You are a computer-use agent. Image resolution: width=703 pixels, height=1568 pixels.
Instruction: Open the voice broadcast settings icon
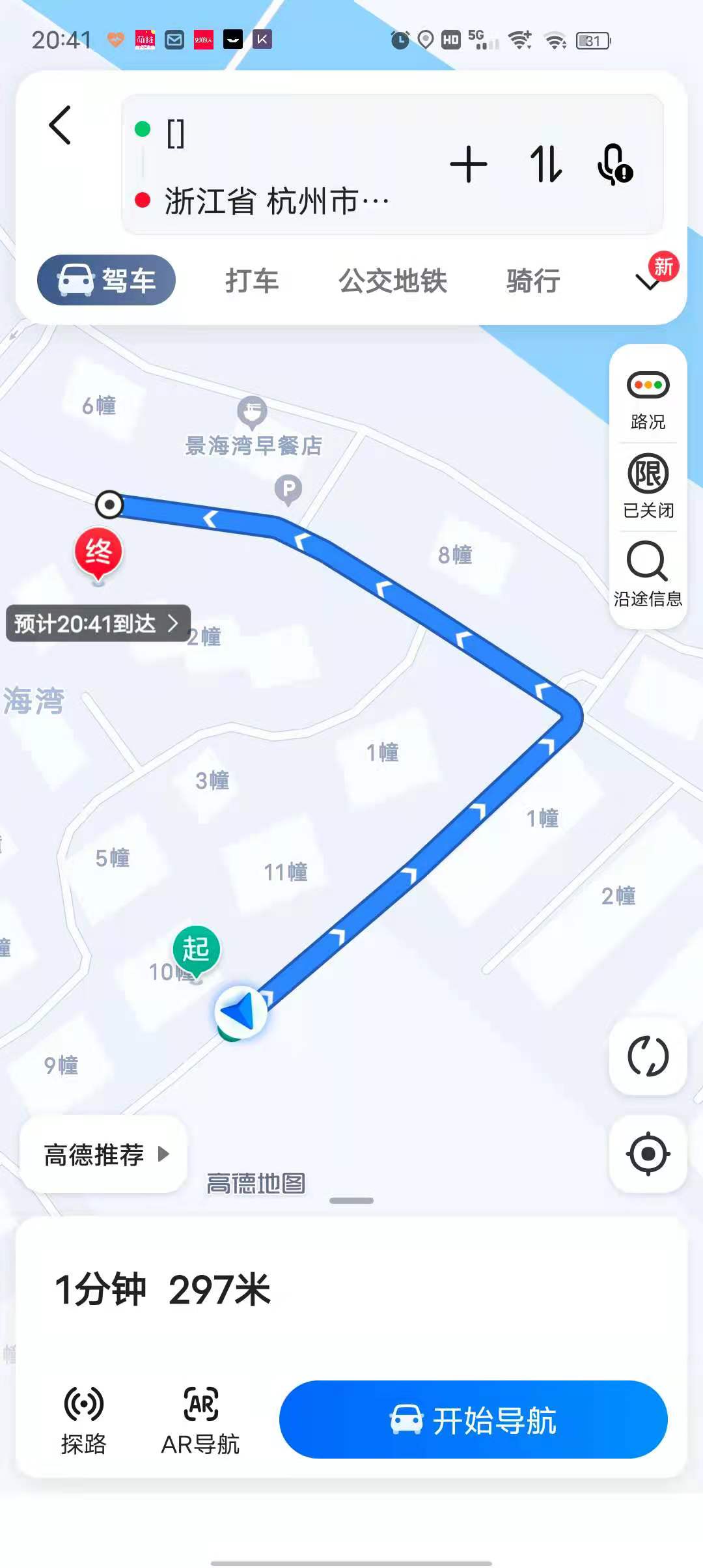click(614, 164)
